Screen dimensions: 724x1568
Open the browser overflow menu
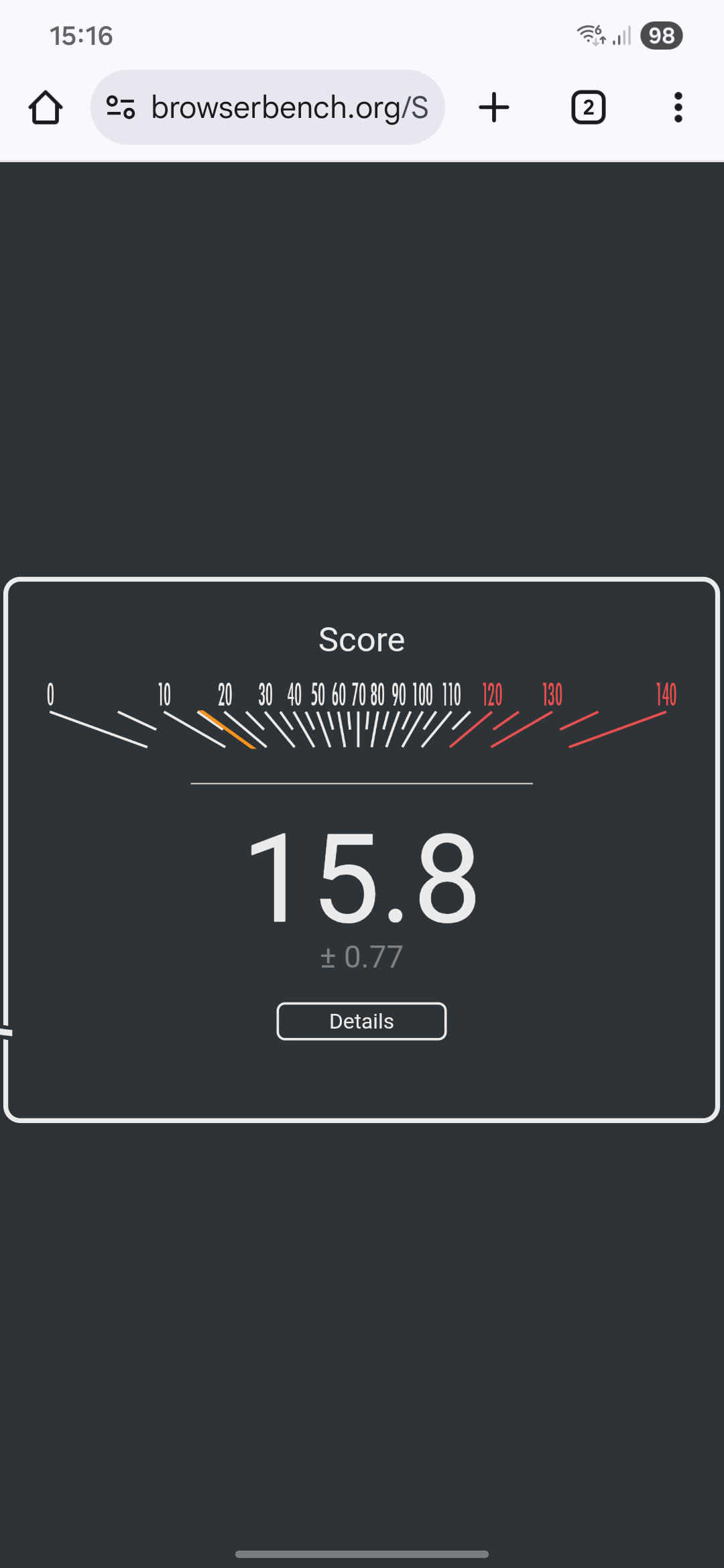[x=678, y=107]
